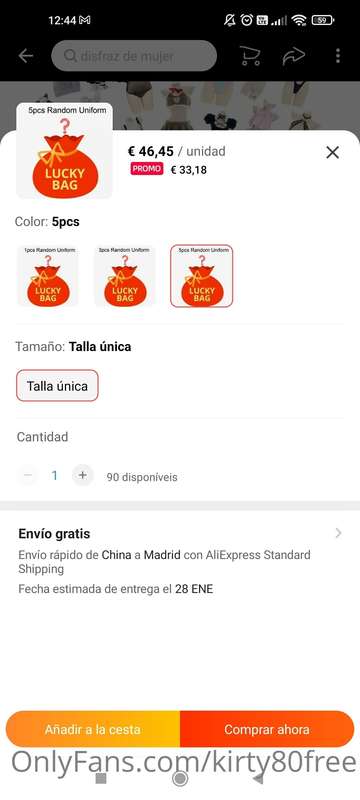This screenshot has width=360, height=800.
Task: Select the 5pcs Random Uniform option
Action: coord(201,276)
